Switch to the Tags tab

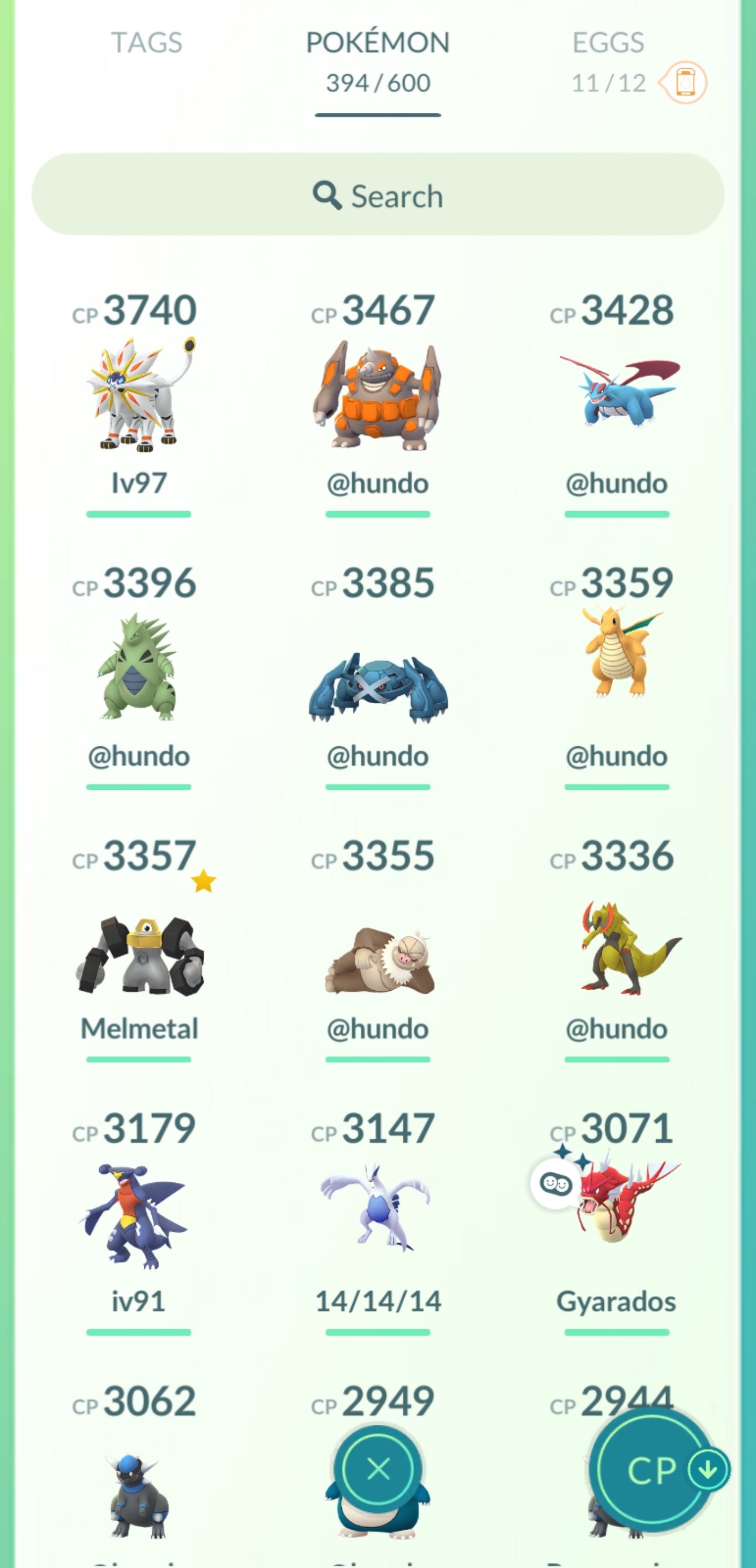146,43
